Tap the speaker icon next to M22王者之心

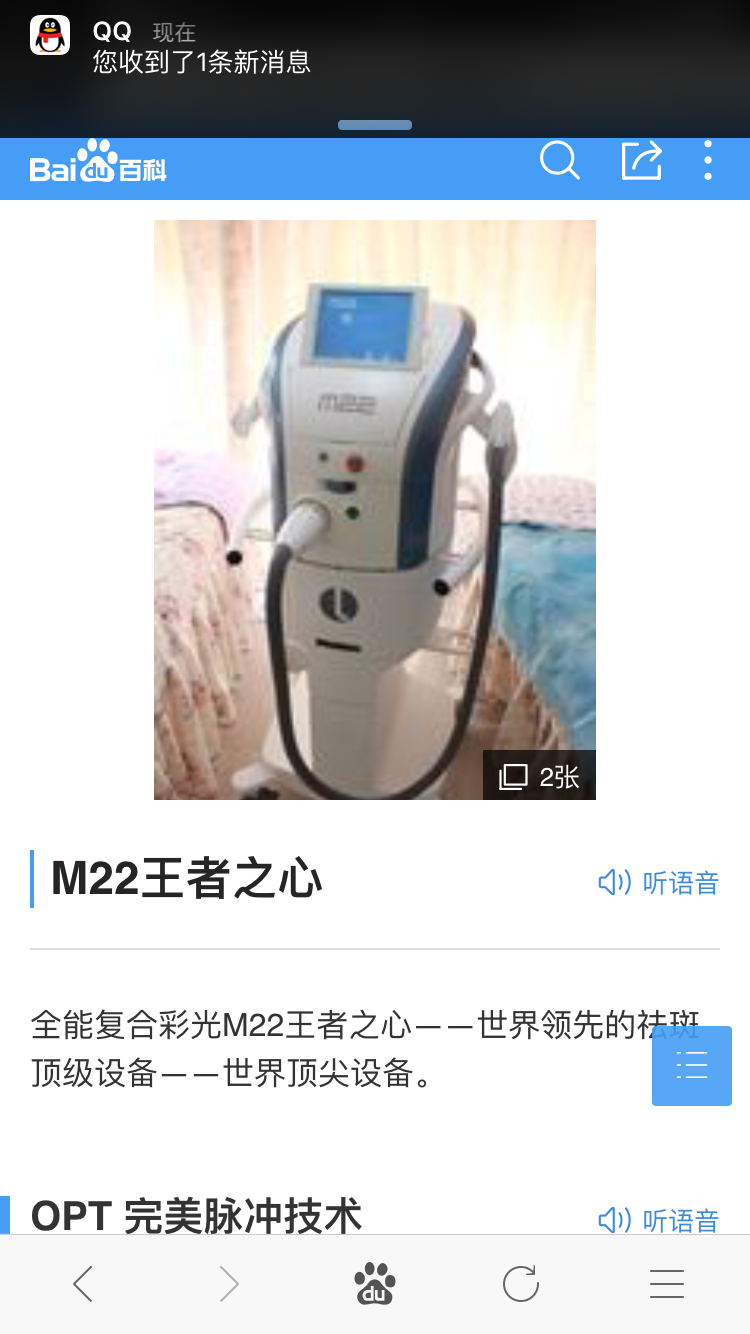[x=614, y=882]
